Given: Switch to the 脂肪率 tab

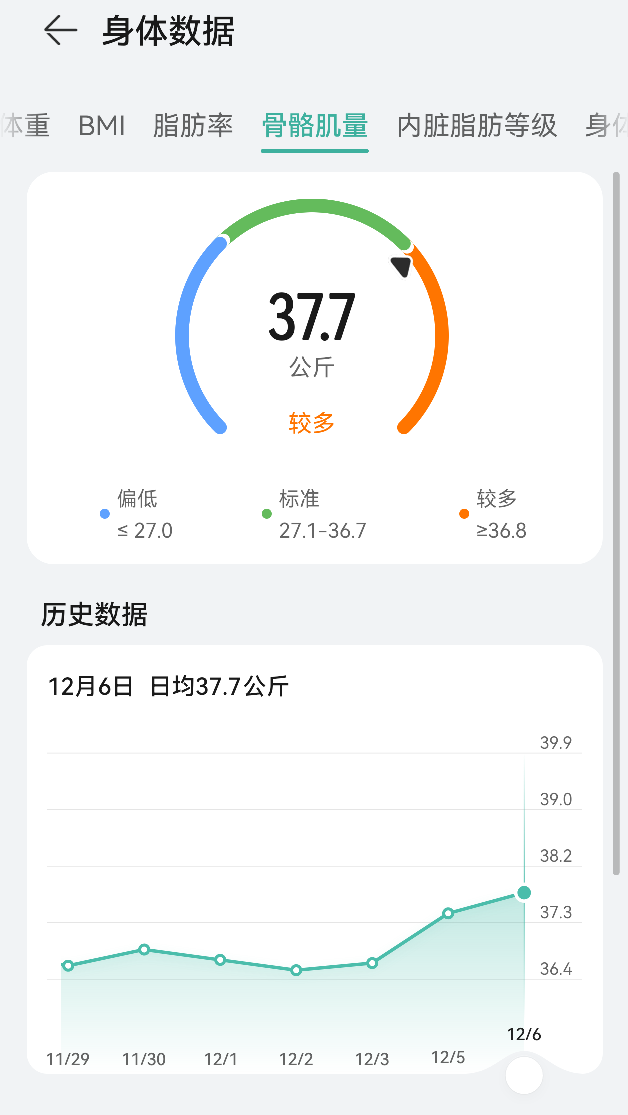Looking at the screenshot, I should (x=193, y=126).
